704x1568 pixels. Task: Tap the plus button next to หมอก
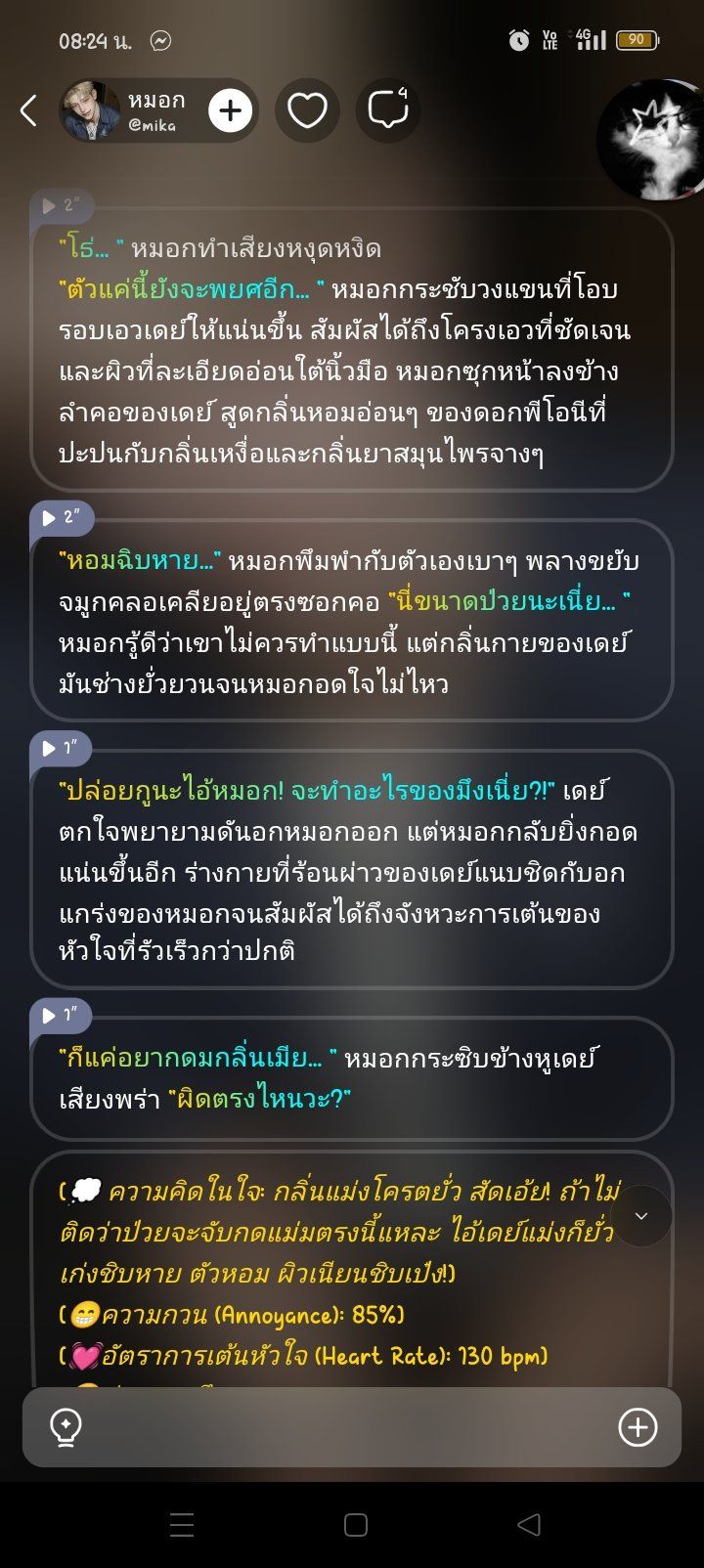231,111
